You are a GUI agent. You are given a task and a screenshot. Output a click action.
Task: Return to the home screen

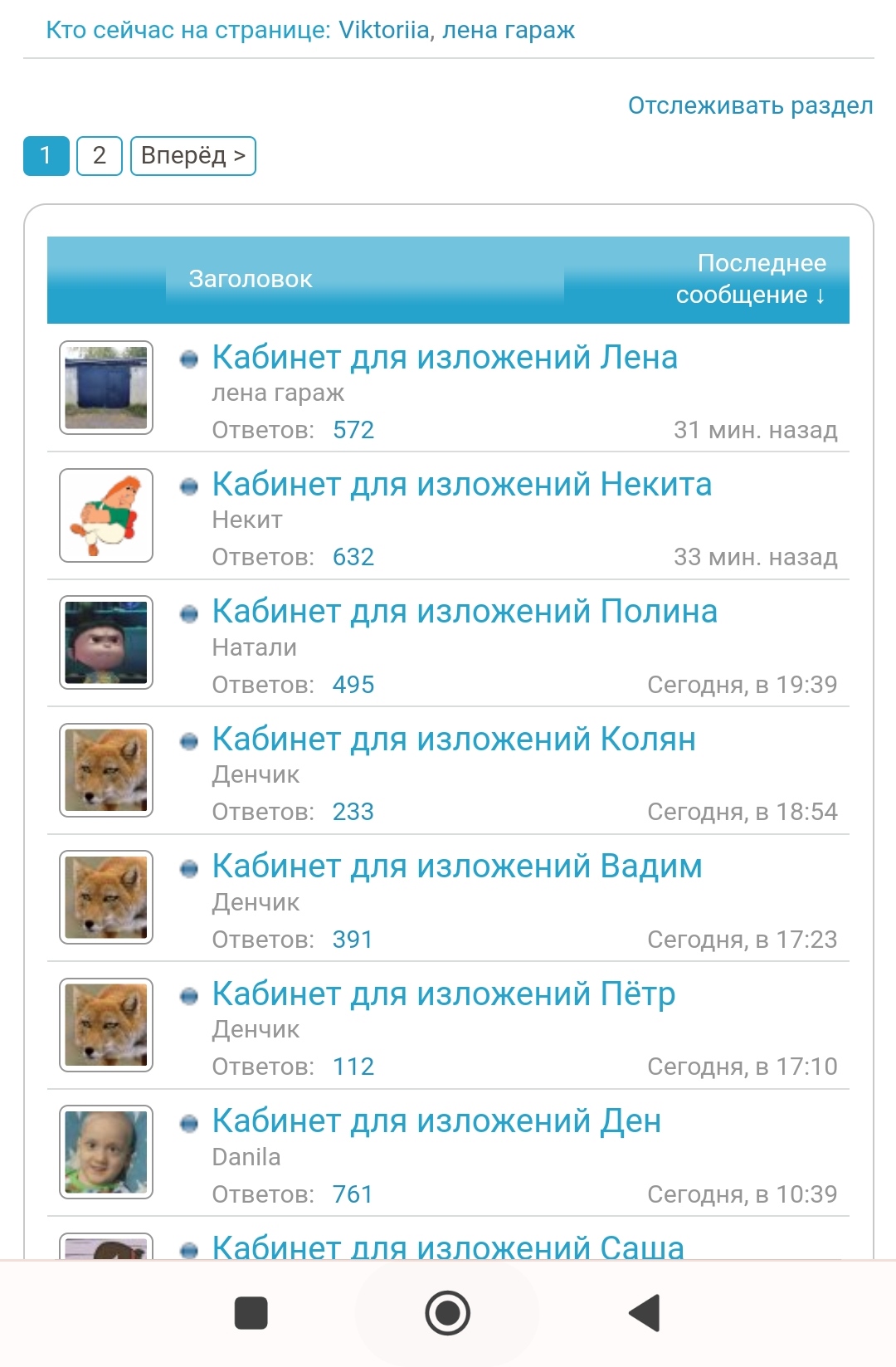[447, 1313]
